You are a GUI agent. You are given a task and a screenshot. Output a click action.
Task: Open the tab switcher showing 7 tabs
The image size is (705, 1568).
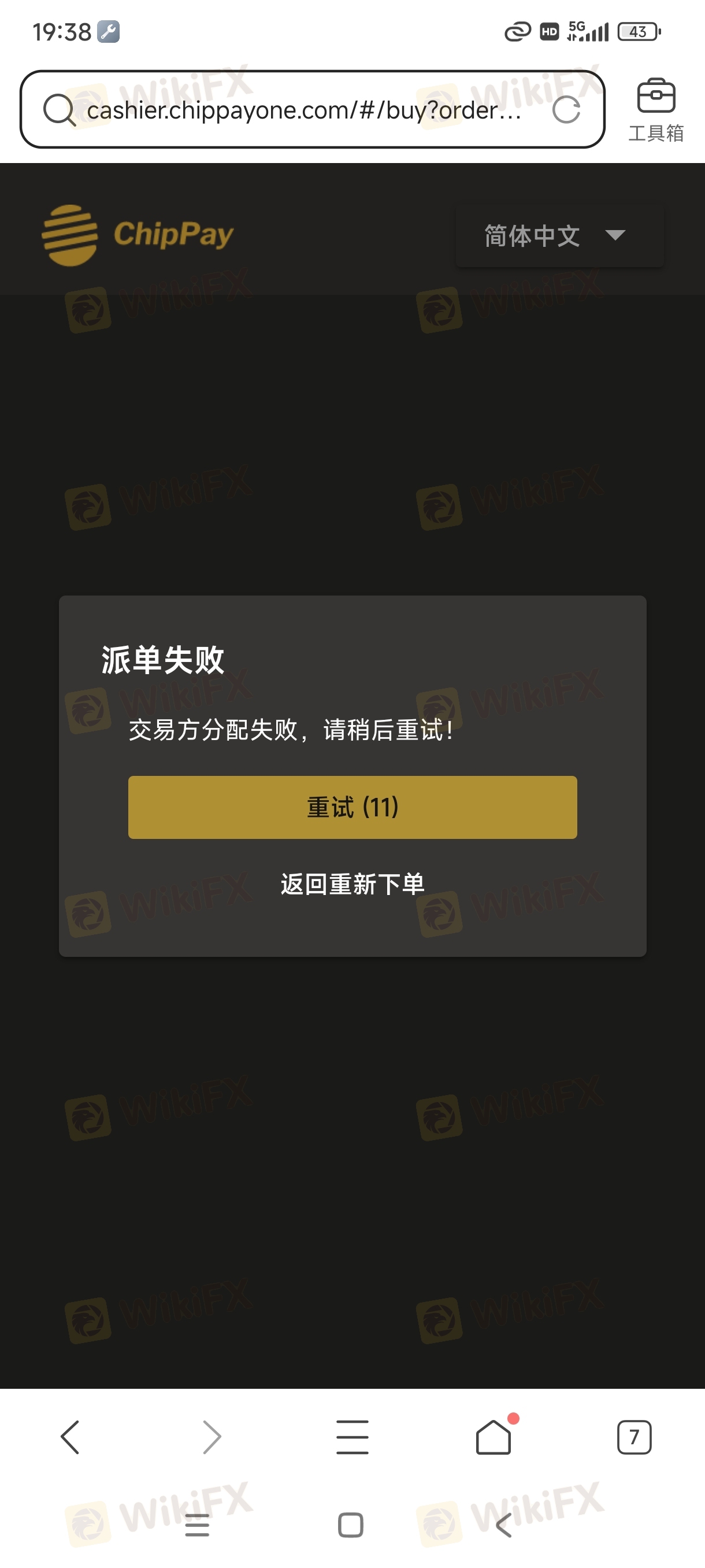click(634, 1437)
